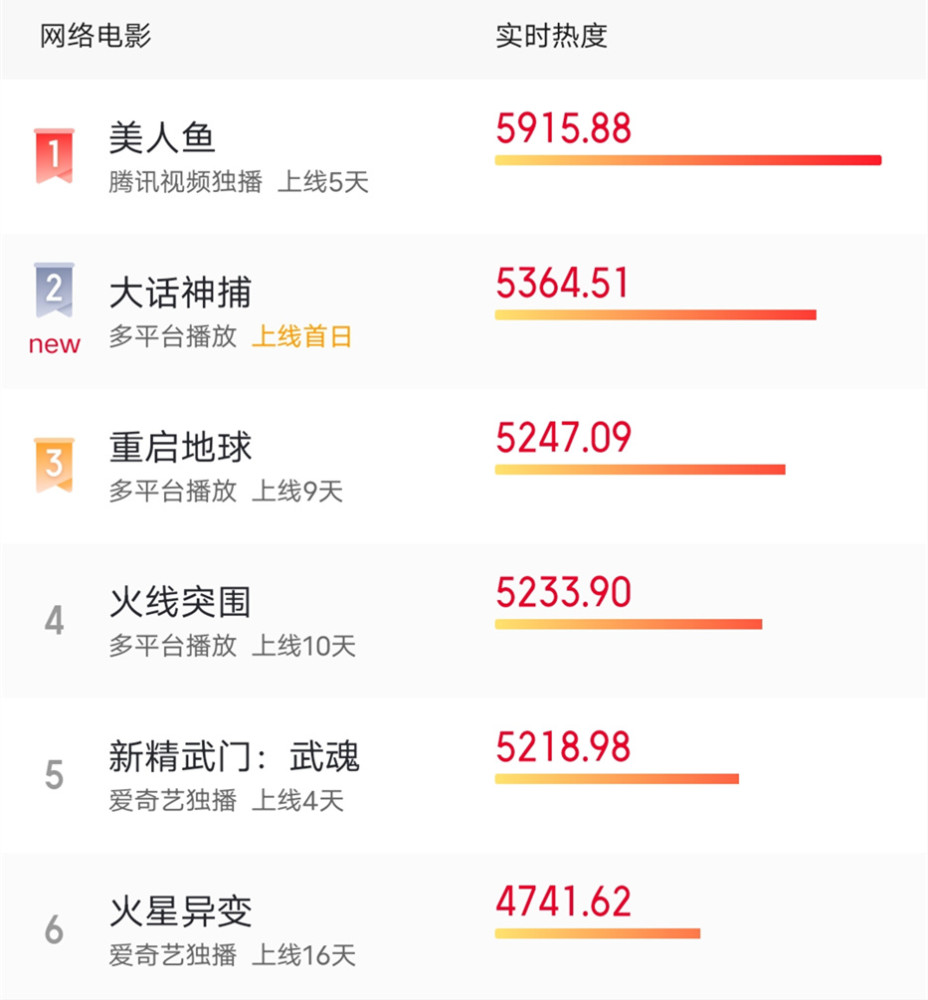
Task: Open the 美人鱼 movie entry
Action: [162, 138]
